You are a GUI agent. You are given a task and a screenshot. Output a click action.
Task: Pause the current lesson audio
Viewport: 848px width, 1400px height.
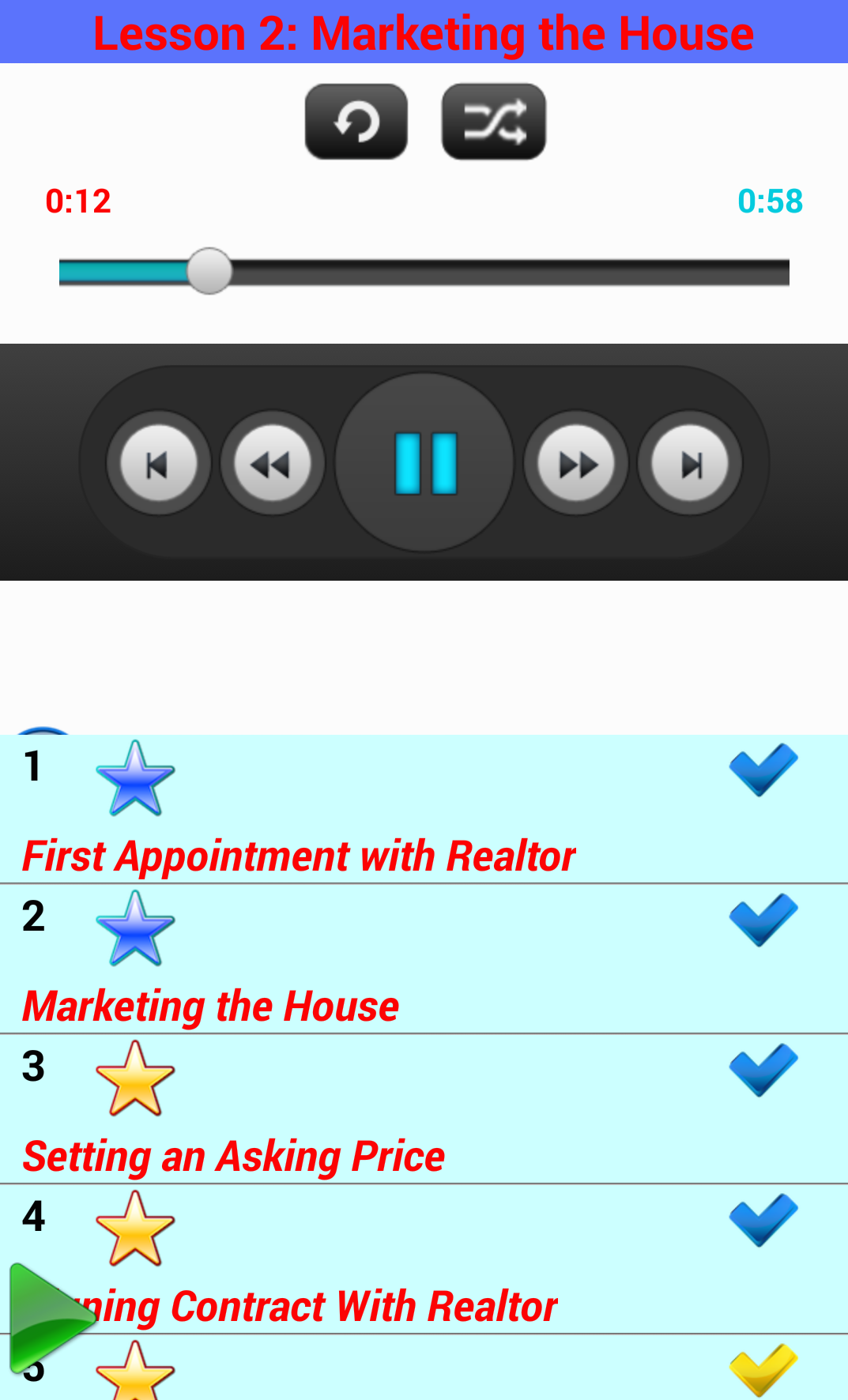425,463
